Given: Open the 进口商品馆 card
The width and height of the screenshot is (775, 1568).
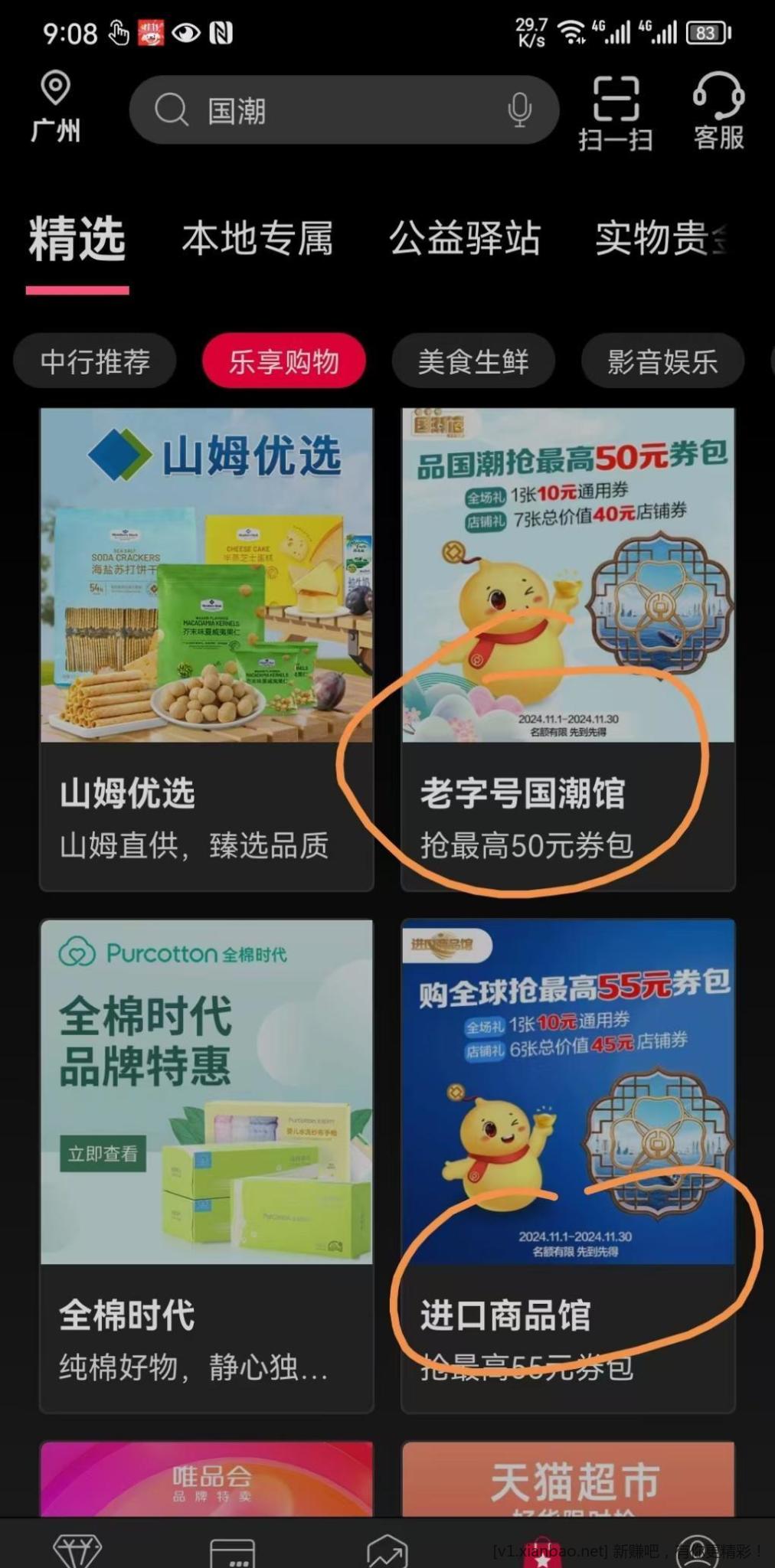Looking at the screenshot, I should [x=568, y=1165].
